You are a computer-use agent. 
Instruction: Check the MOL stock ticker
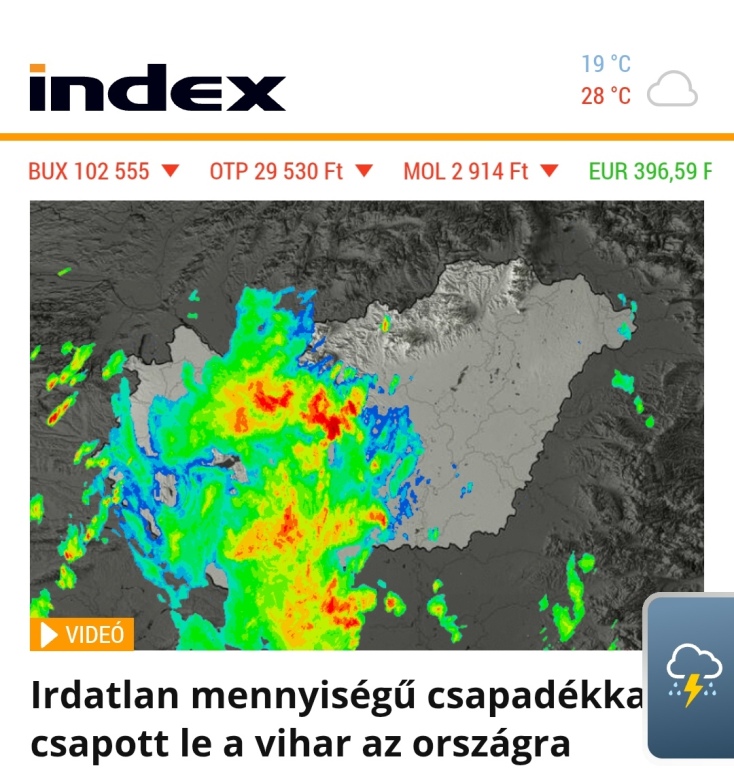pyautogui.click(x=480, y=171)
